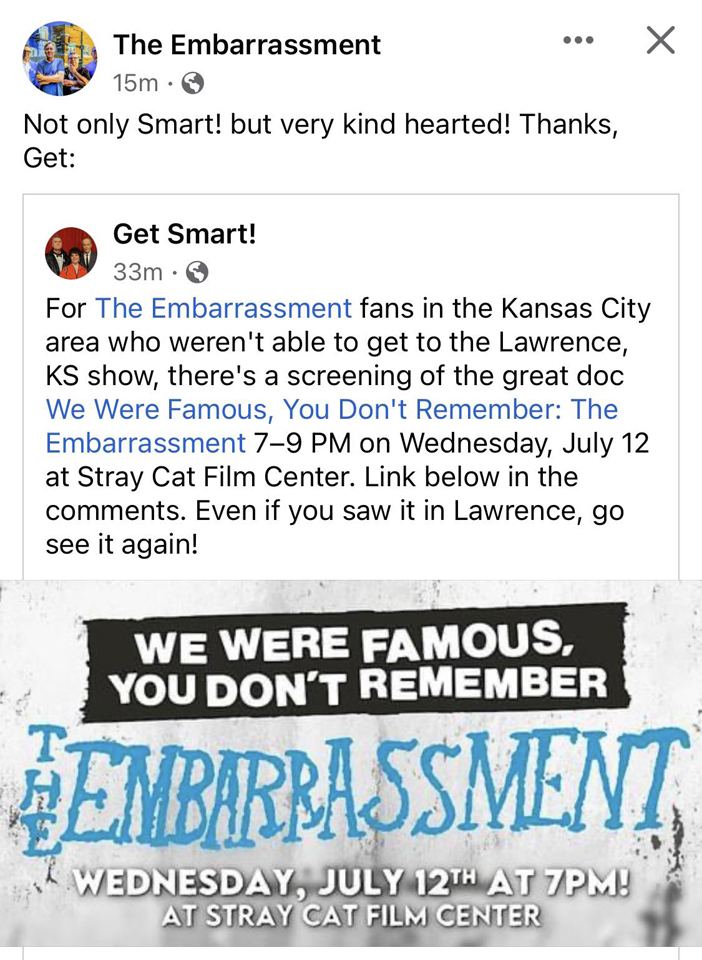The image size is (702, 960).
Task: Open Get Smart! profile picture
Action: pyautogui.click(x=71, y=253)
